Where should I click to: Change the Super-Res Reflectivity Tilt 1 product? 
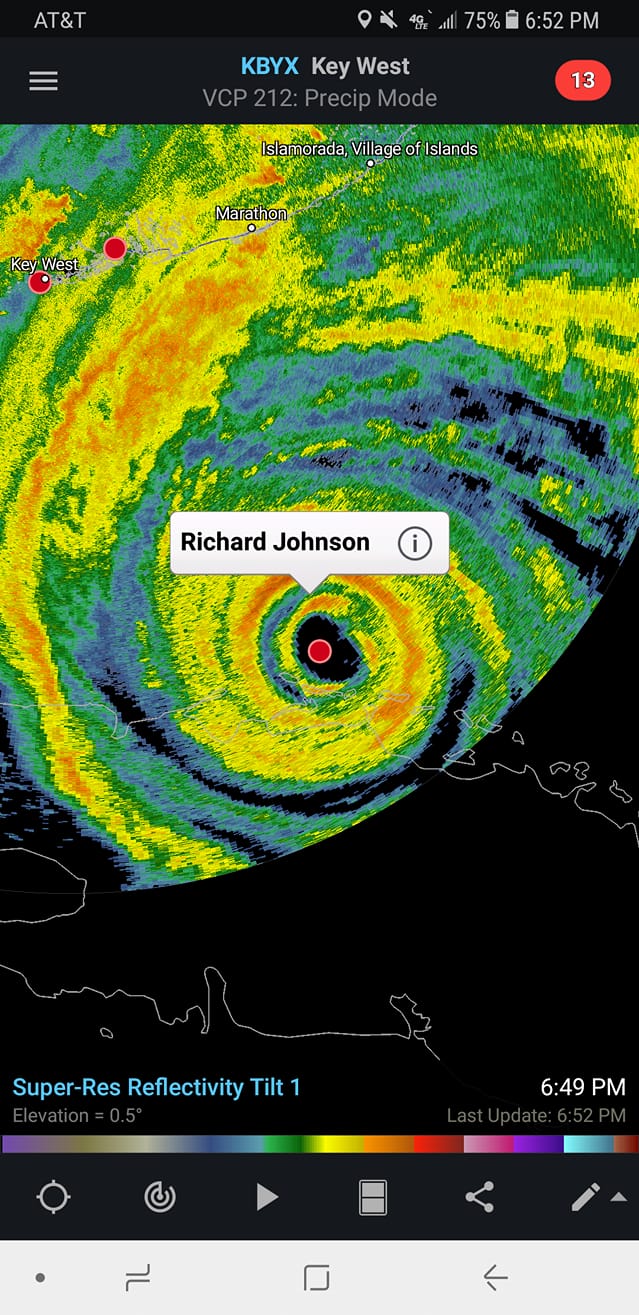[x=156, y=1087]
